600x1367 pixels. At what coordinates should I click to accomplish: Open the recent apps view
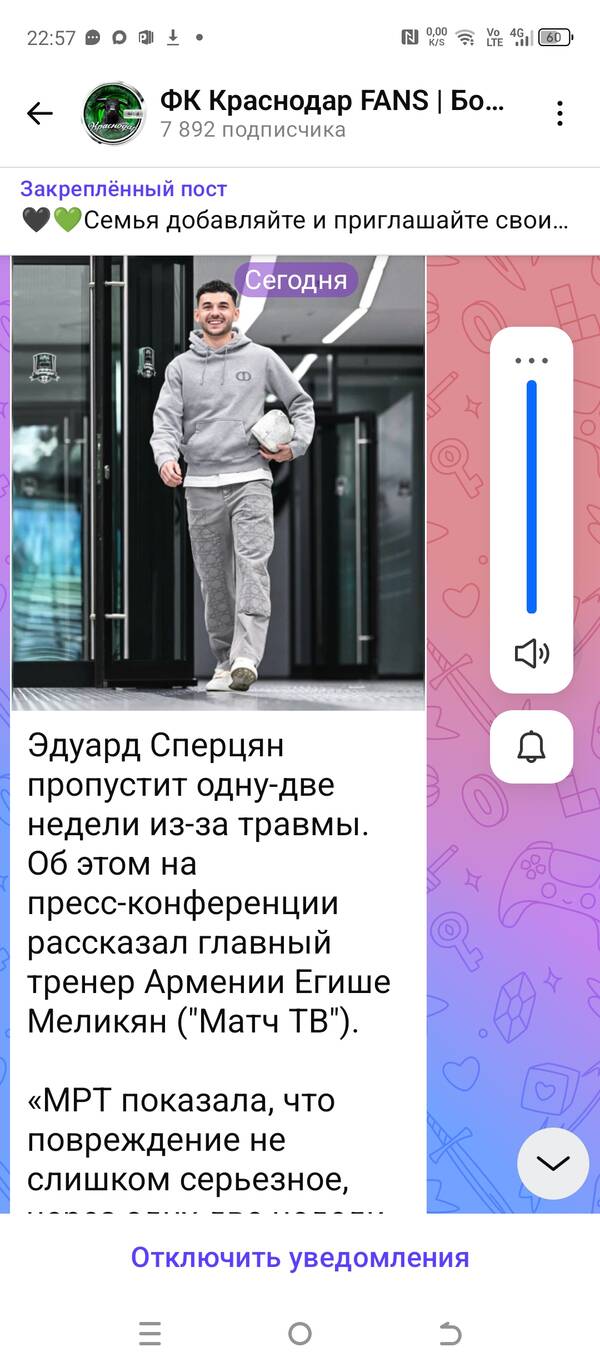pyautogui.click(x=150, y=1333)
